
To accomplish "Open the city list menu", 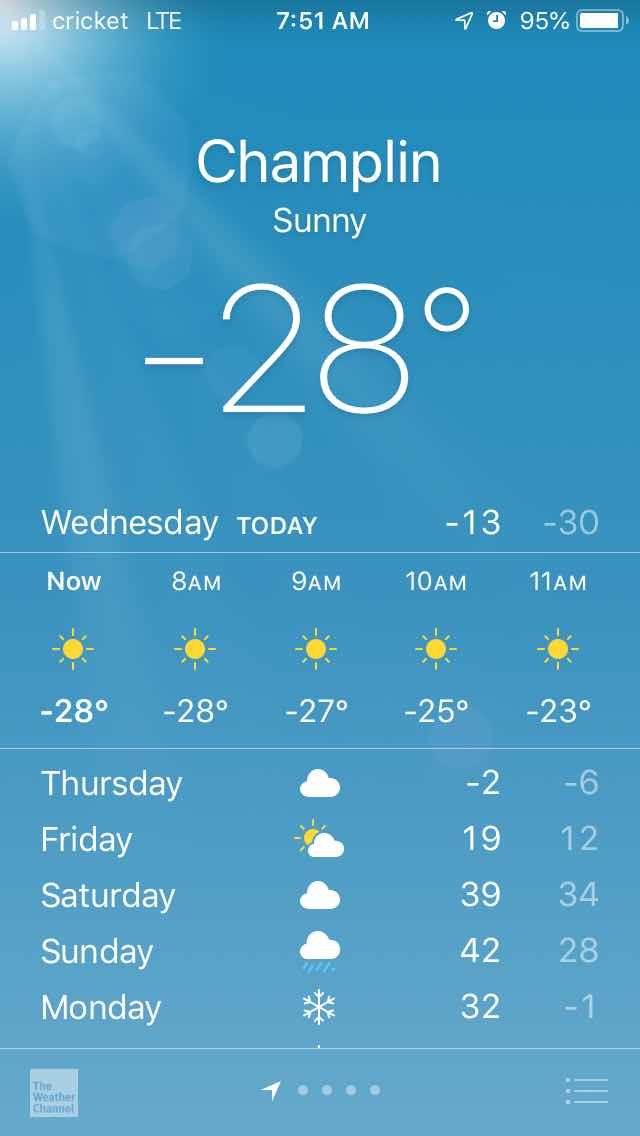I will point(586,1090).
